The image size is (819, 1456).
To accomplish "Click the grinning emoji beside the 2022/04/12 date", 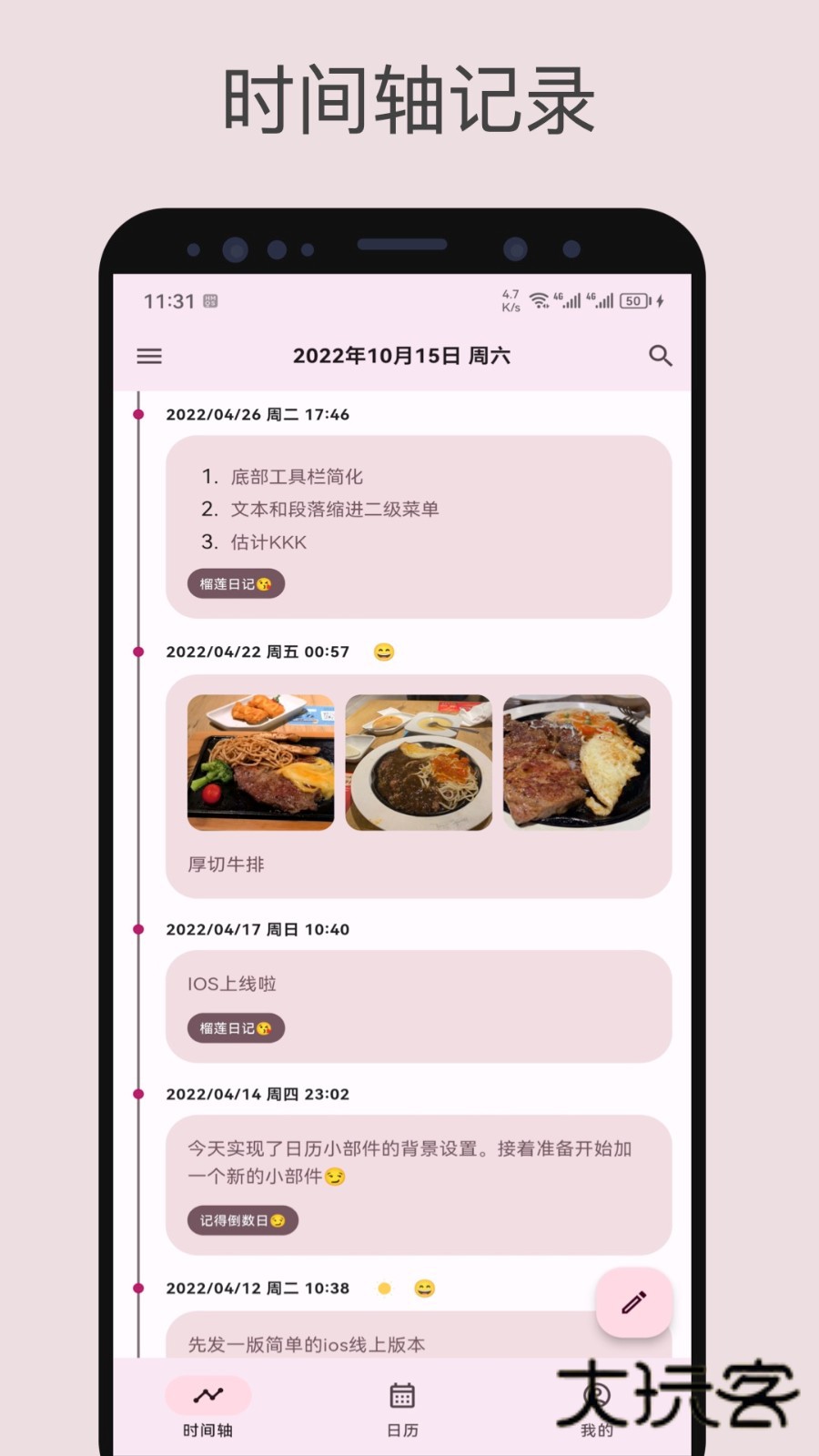I will (421, 1289).
